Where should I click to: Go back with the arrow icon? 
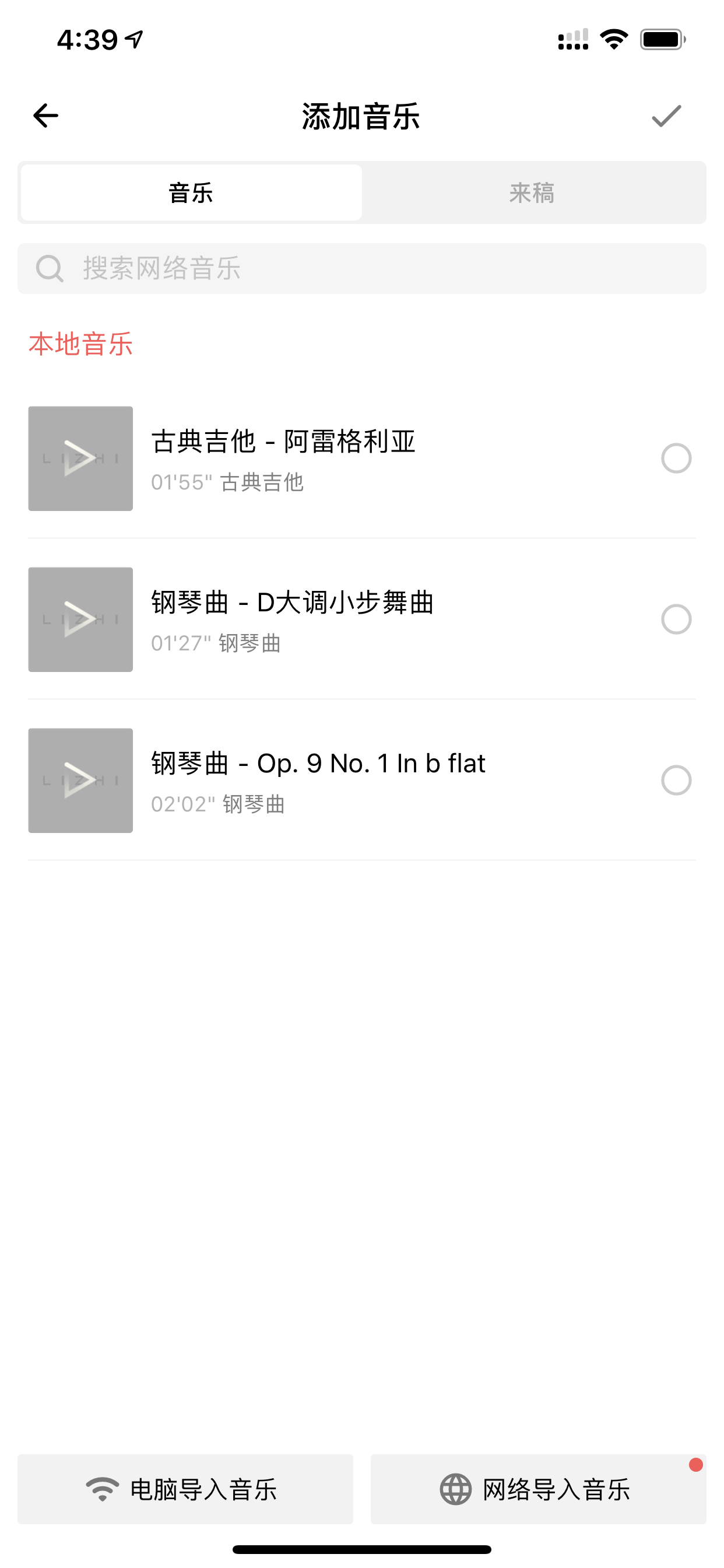[x=45, y=116]
